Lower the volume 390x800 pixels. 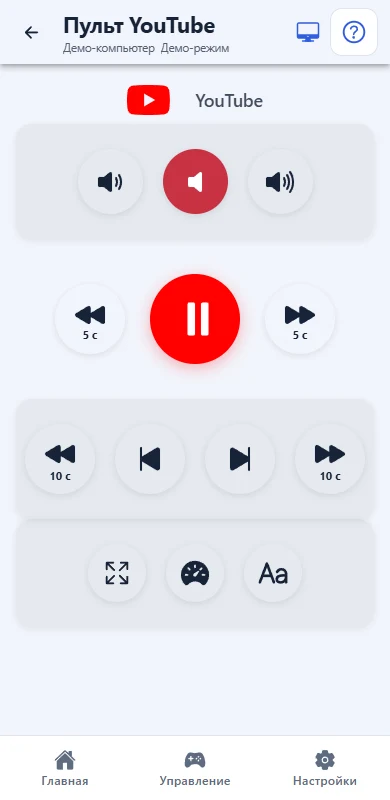(x=110, y=182)
